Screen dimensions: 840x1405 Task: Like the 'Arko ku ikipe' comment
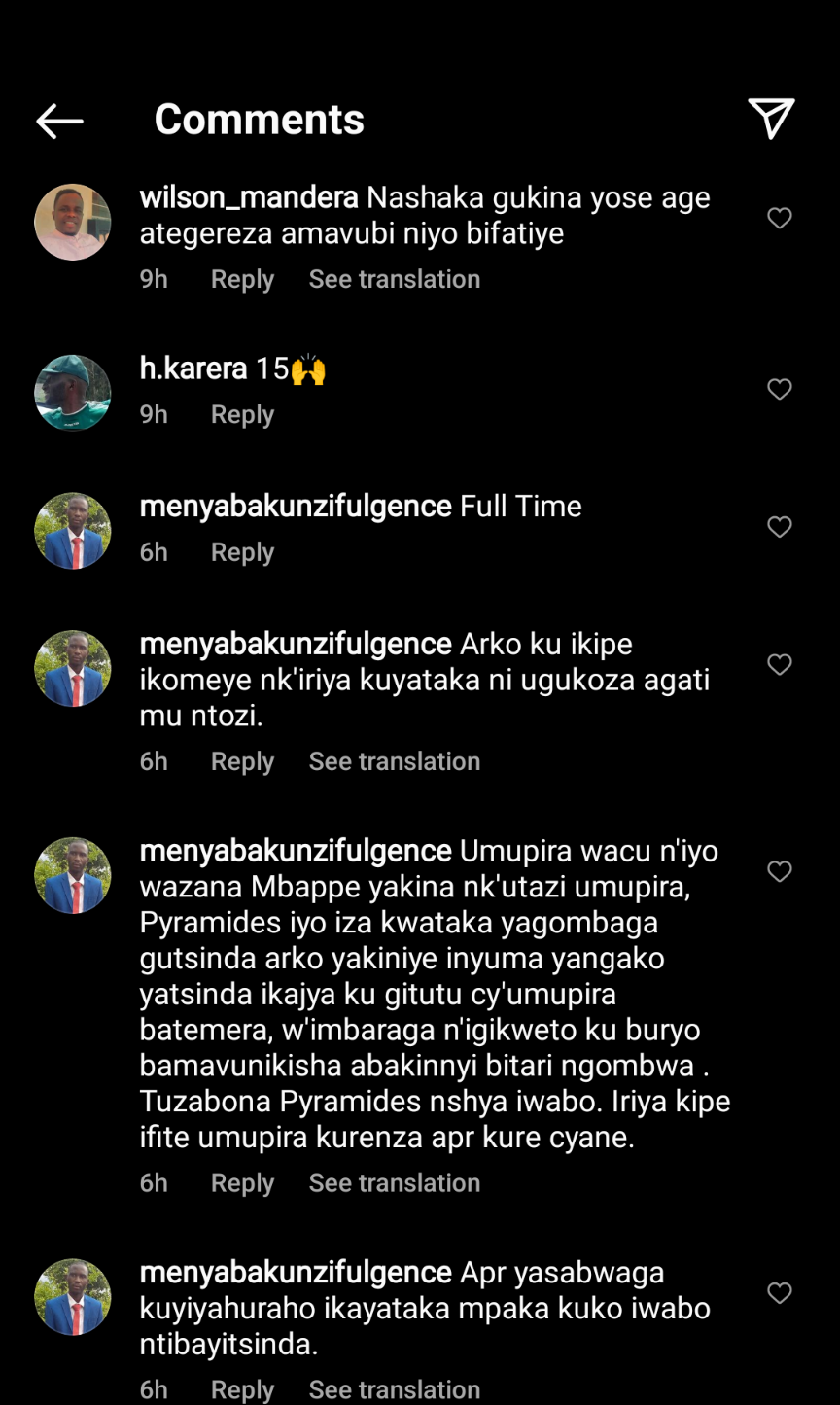click(x=780, y=665)
